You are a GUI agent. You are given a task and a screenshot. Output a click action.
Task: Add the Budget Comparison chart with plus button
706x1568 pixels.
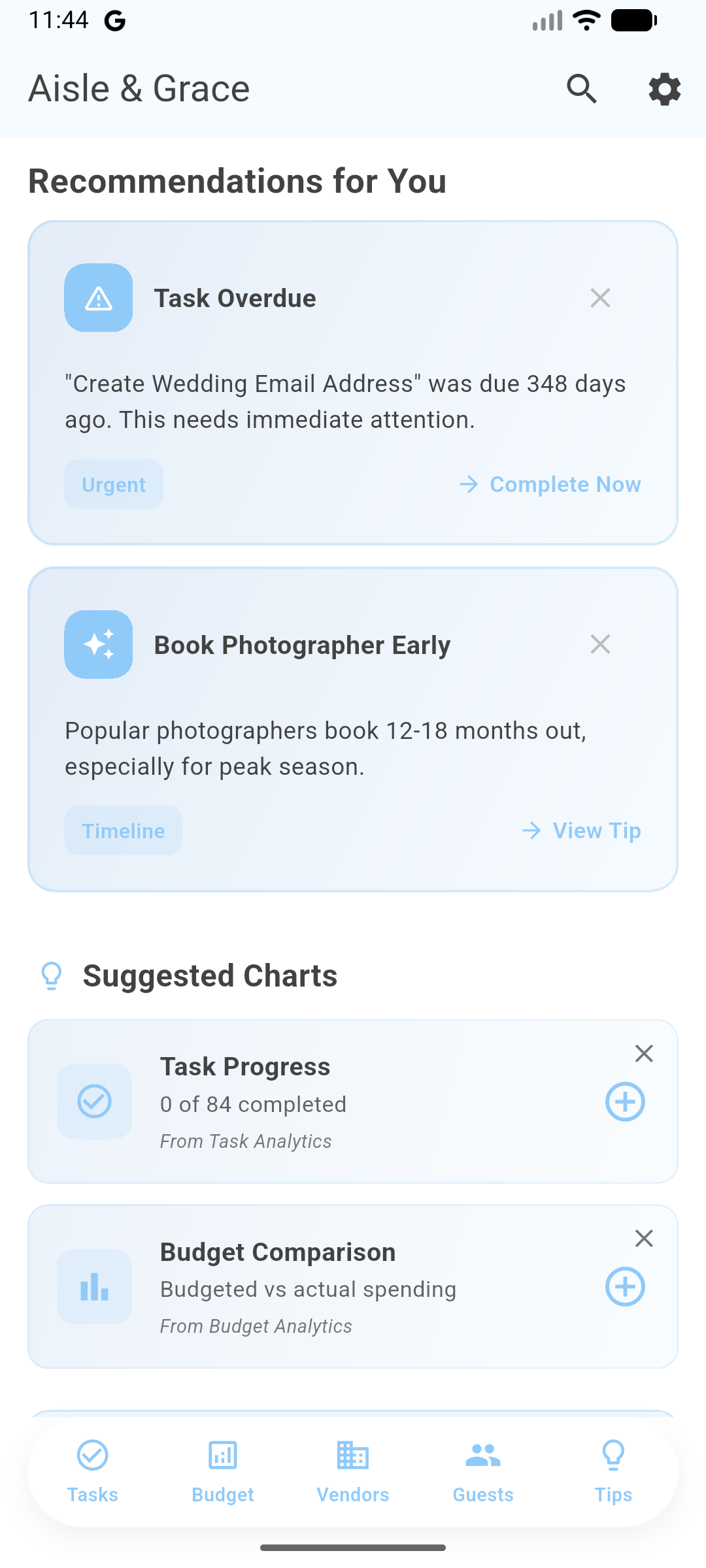(x=625, y=1287)
